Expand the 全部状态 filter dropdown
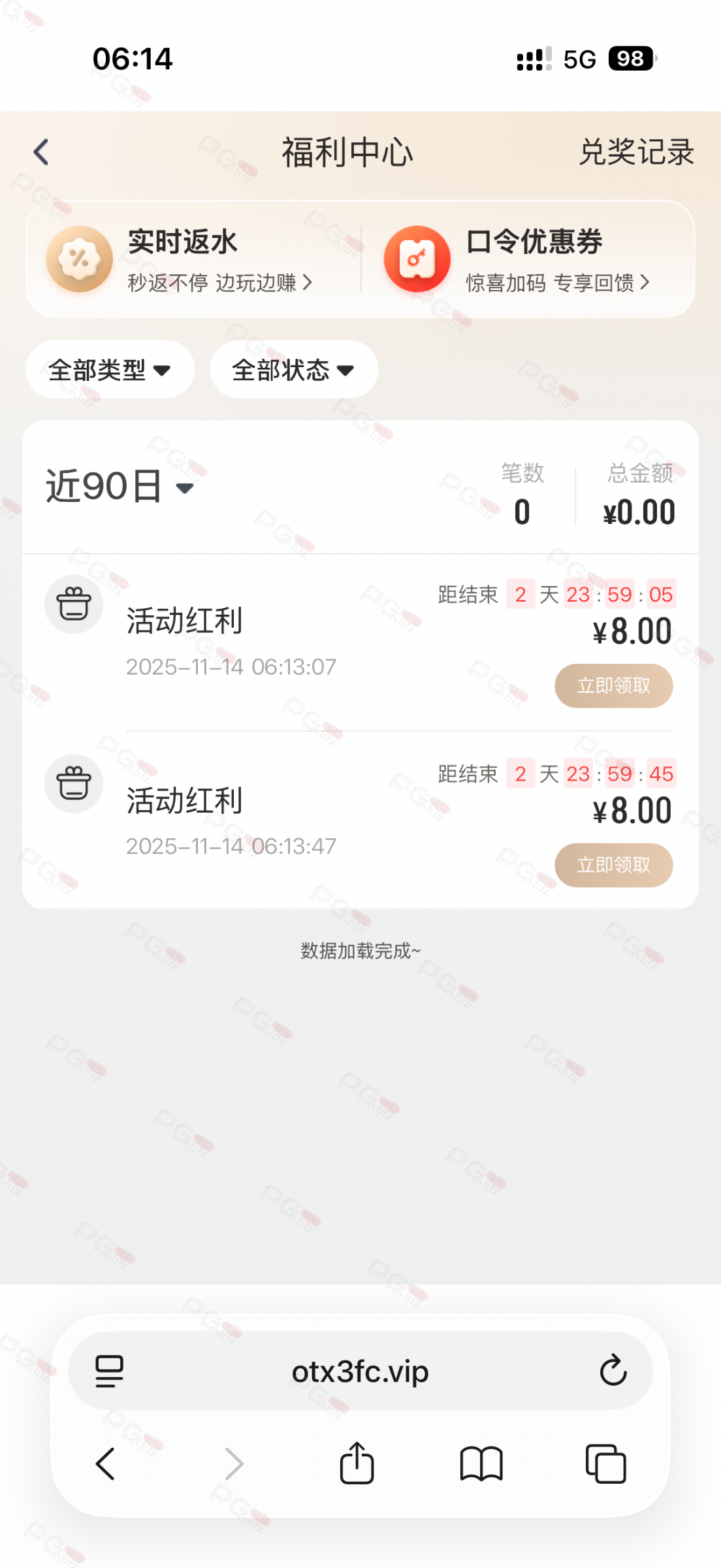The height and width of the screenshot is (1568, 721). tap(293, 370)
